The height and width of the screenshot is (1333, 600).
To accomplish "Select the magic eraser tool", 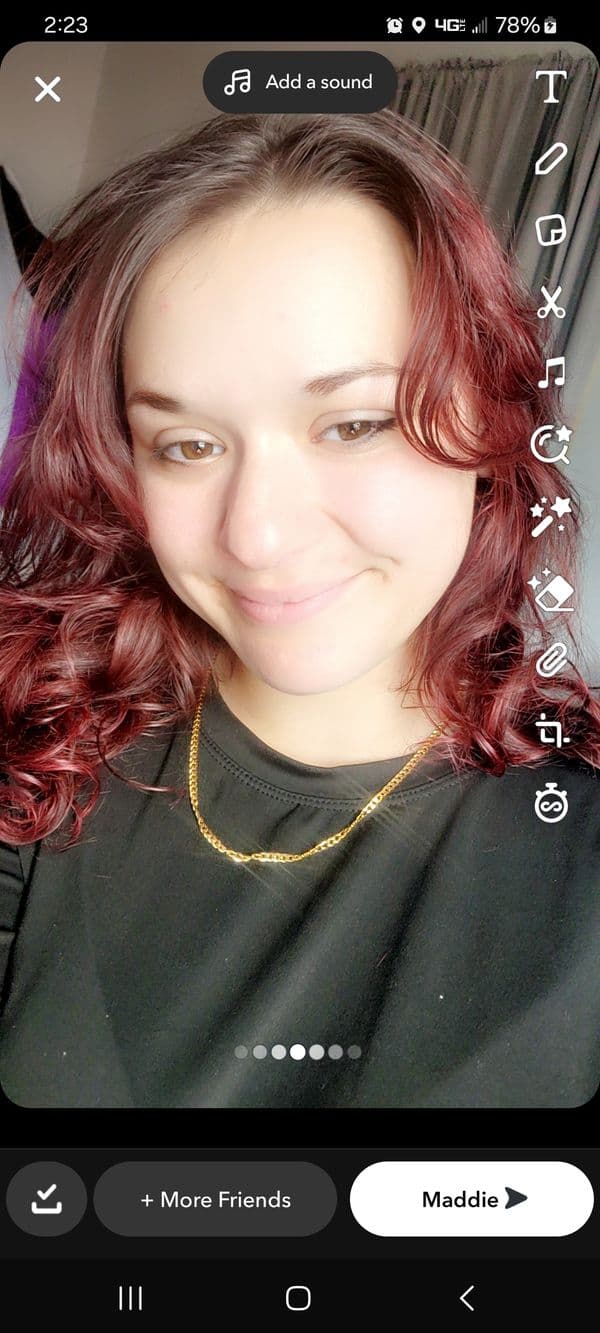I will pos(551,588).
